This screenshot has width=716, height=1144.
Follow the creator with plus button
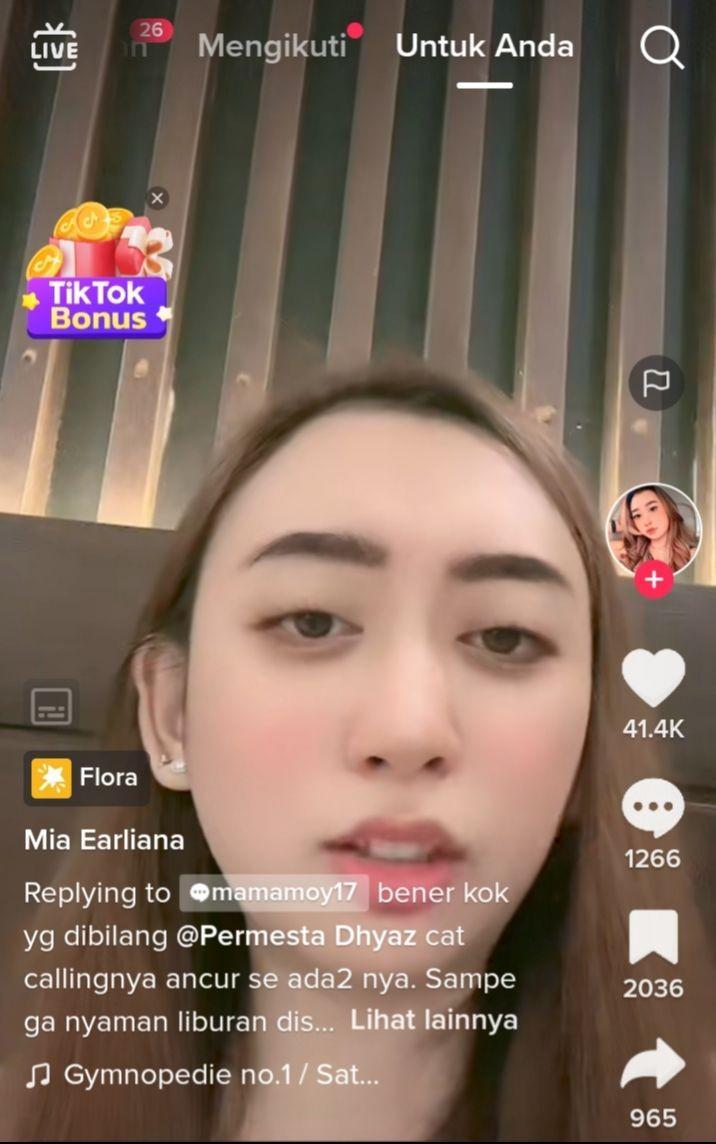(653, 579)
